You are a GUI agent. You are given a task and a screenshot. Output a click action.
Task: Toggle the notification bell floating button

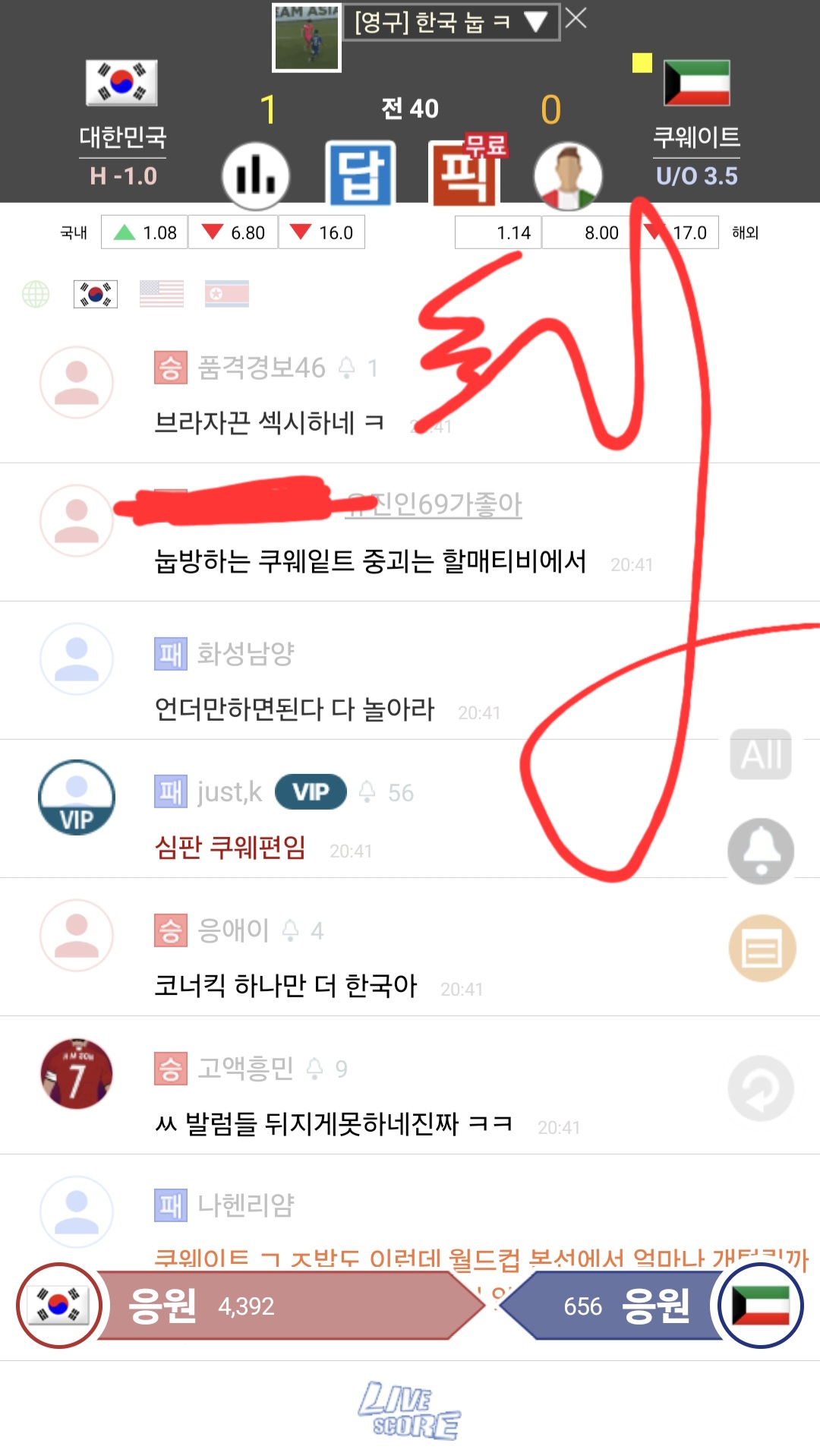click(761, 851)
